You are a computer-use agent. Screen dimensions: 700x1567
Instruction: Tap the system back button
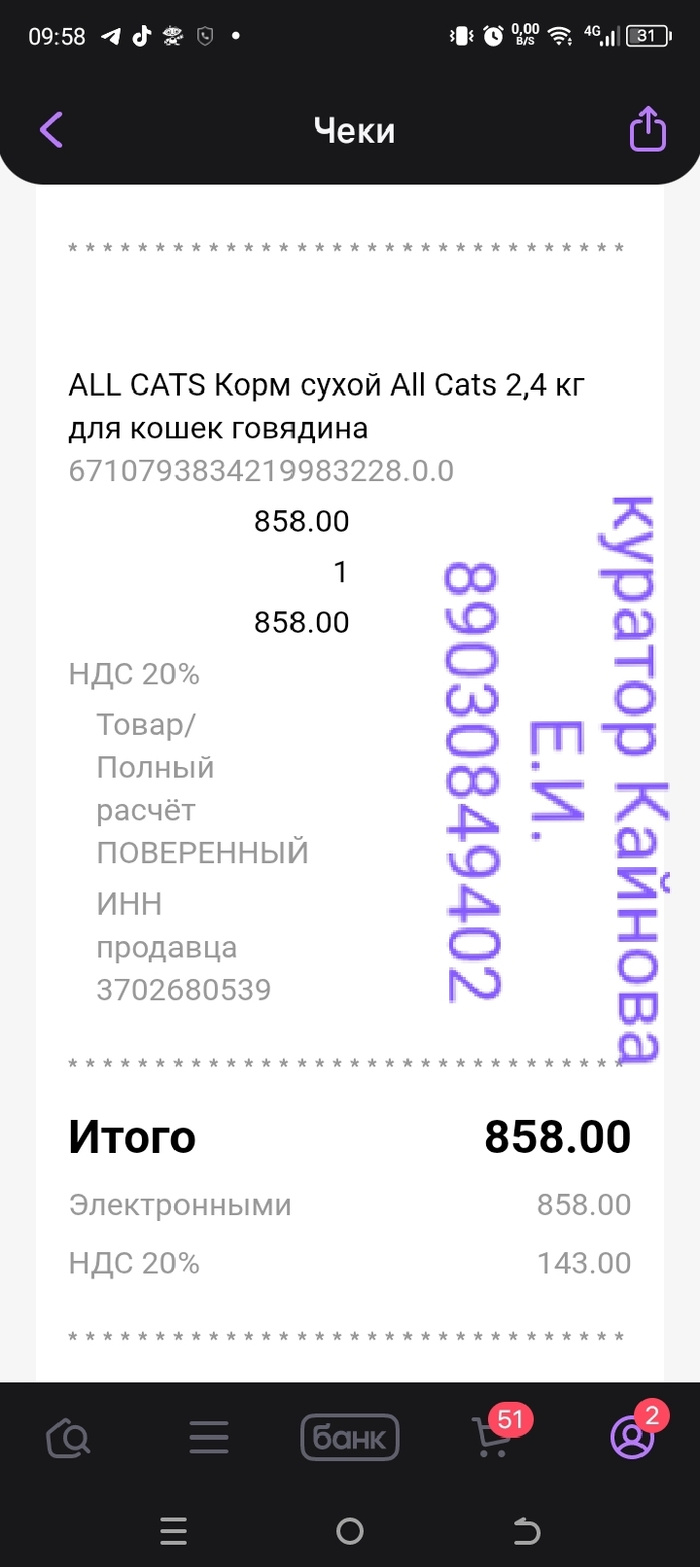tap(526, 1530)
